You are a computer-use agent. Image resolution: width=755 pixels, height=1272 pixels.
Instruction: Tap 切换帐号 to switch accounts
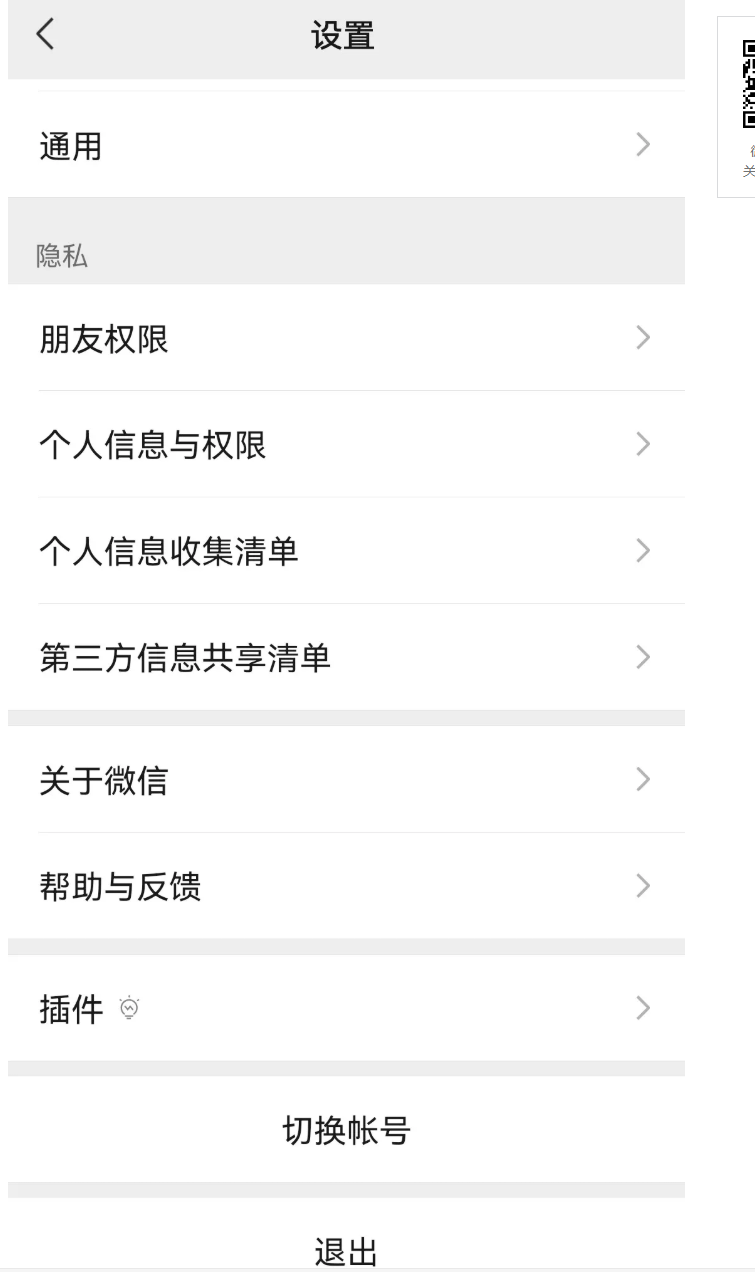pos(346,1130)
